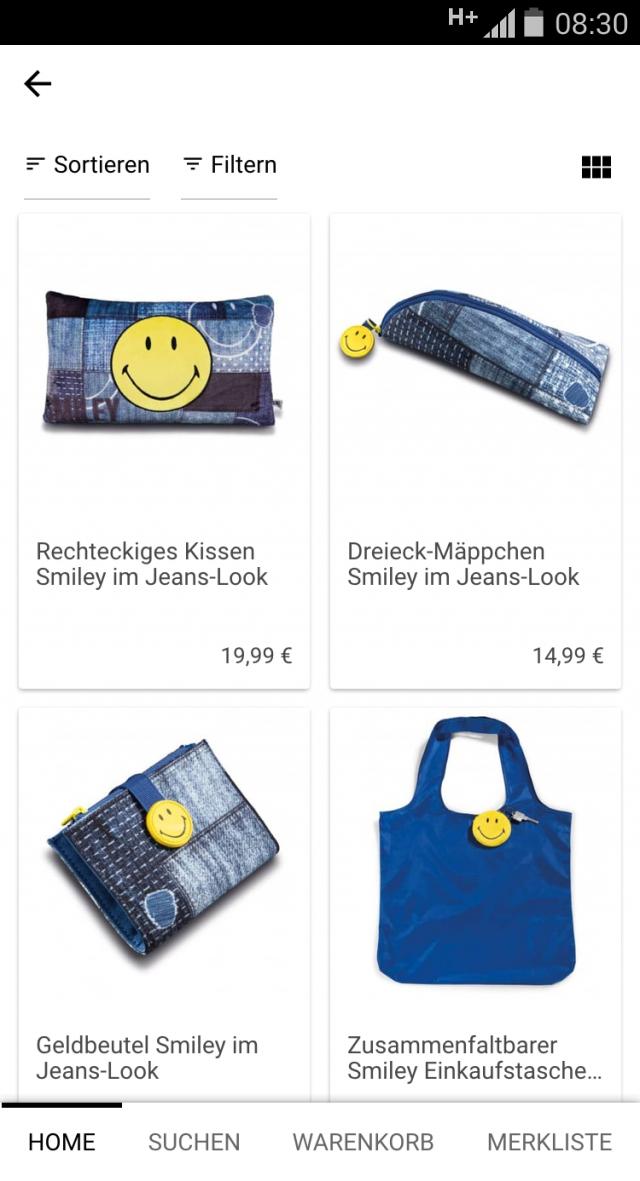Switch layout with the grid view icon
Image resolution: width=640 pixels, height=1181 pixels.
596,167
